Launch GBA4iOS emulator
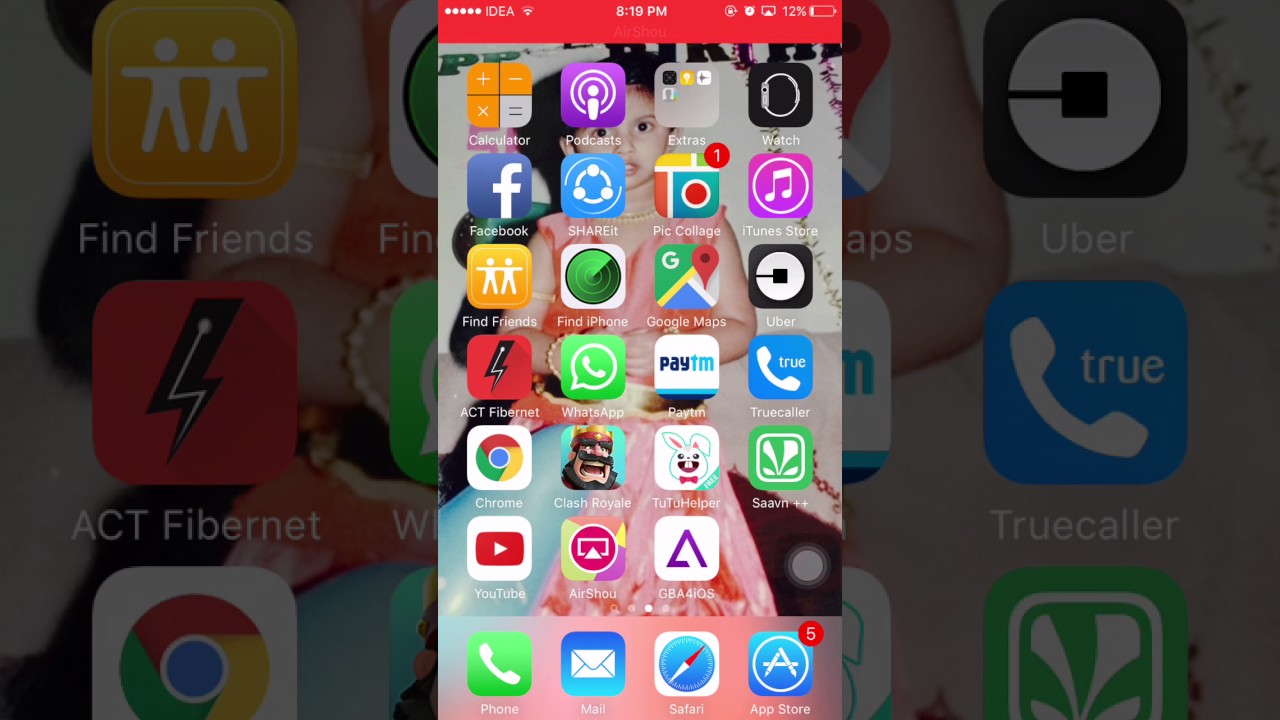1280x720 pixels. click(686, 549)
